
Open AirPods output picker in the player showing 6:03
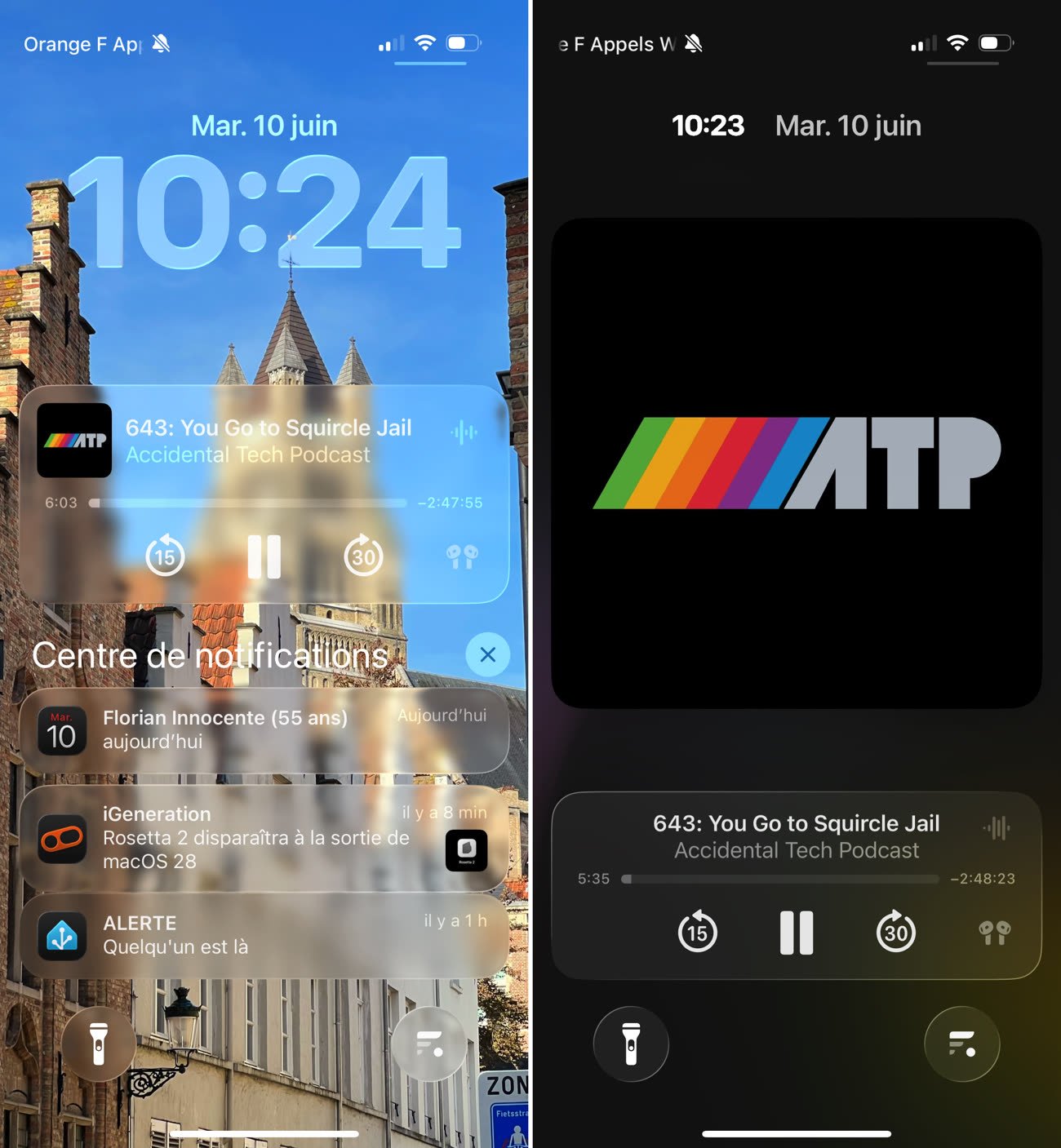pos(462,556)
